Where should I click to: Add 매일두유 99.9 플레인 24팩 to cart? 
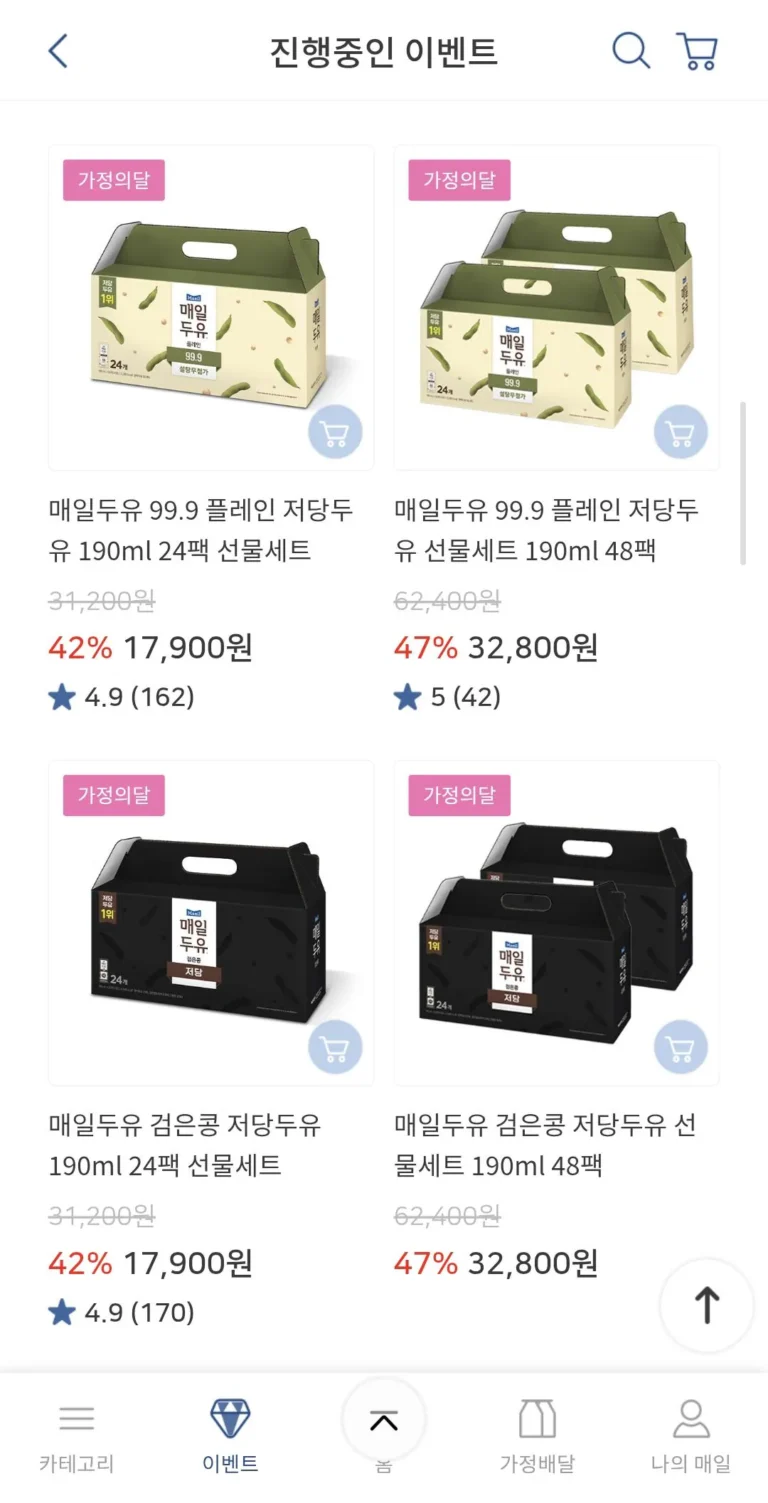tap(335, 432)
